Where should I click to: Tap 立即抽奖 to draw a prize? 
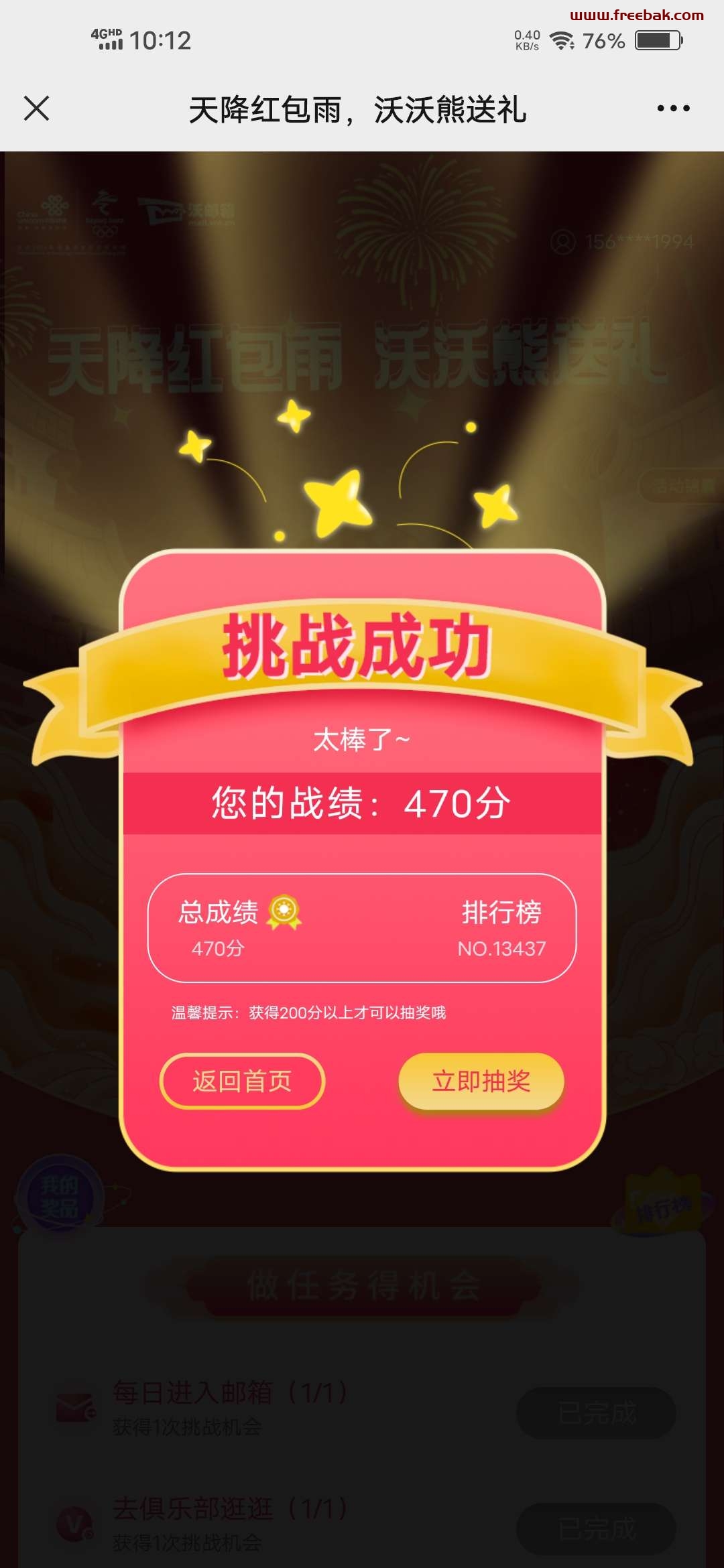point(481,1081)
